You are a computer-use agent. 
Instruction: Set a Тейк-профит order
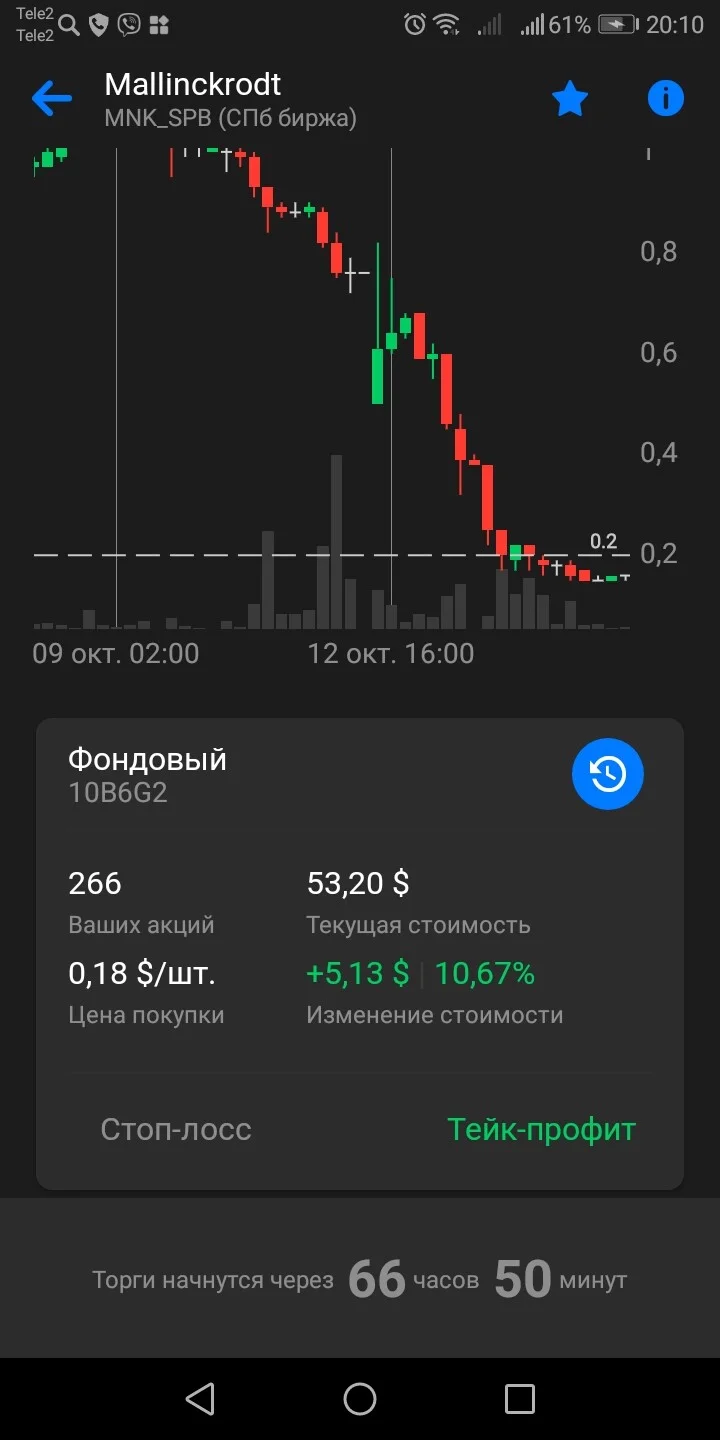tap(541, 1130)
